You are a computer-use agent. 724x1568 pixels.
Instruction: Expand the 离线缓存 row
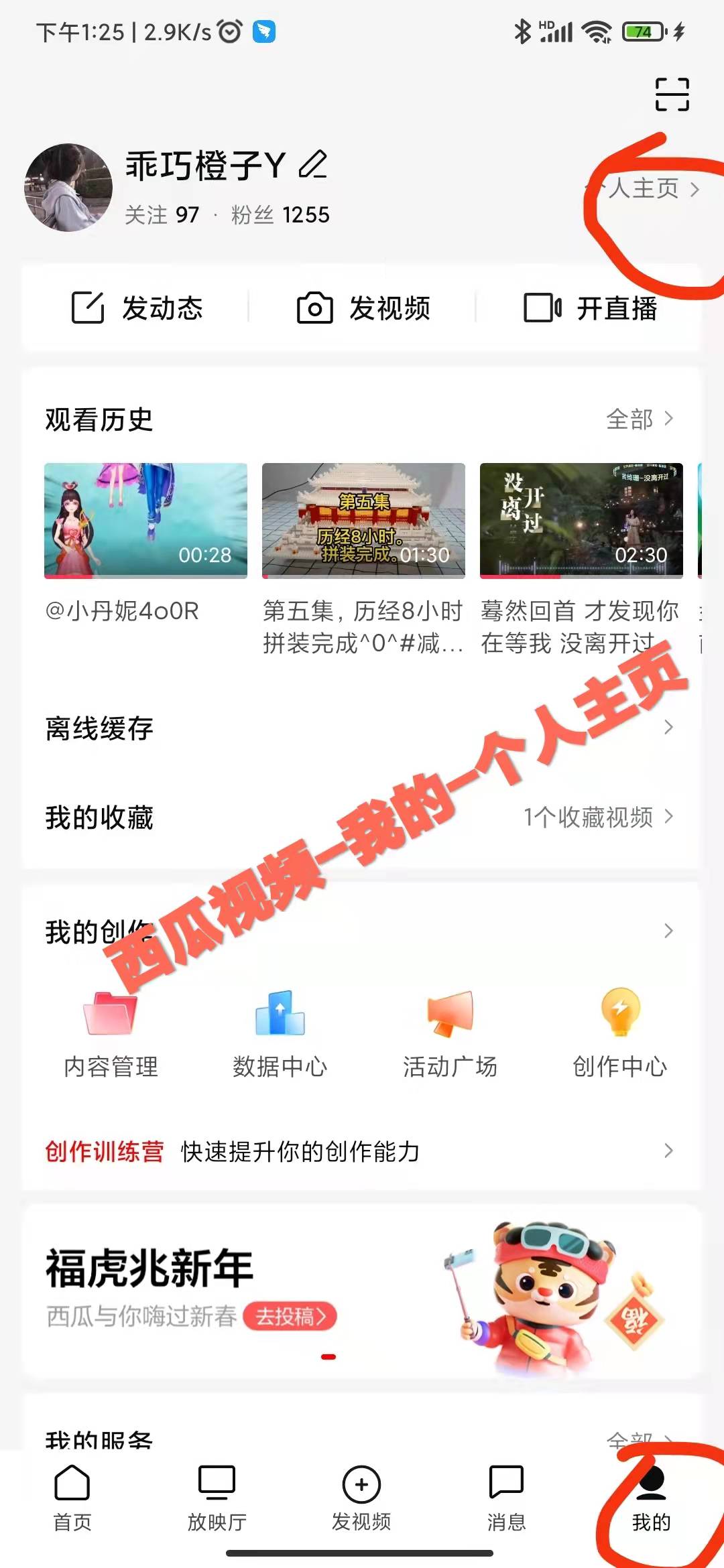[362, 729]
